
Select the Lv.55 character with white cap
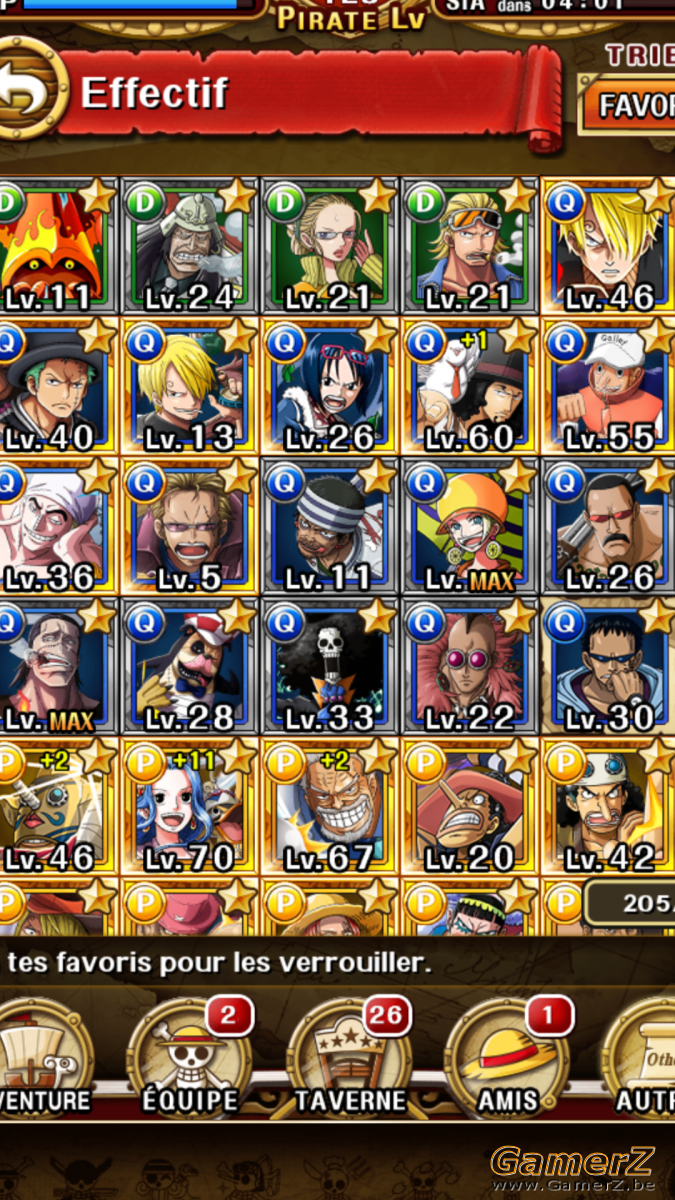click(x=608, y=387)
